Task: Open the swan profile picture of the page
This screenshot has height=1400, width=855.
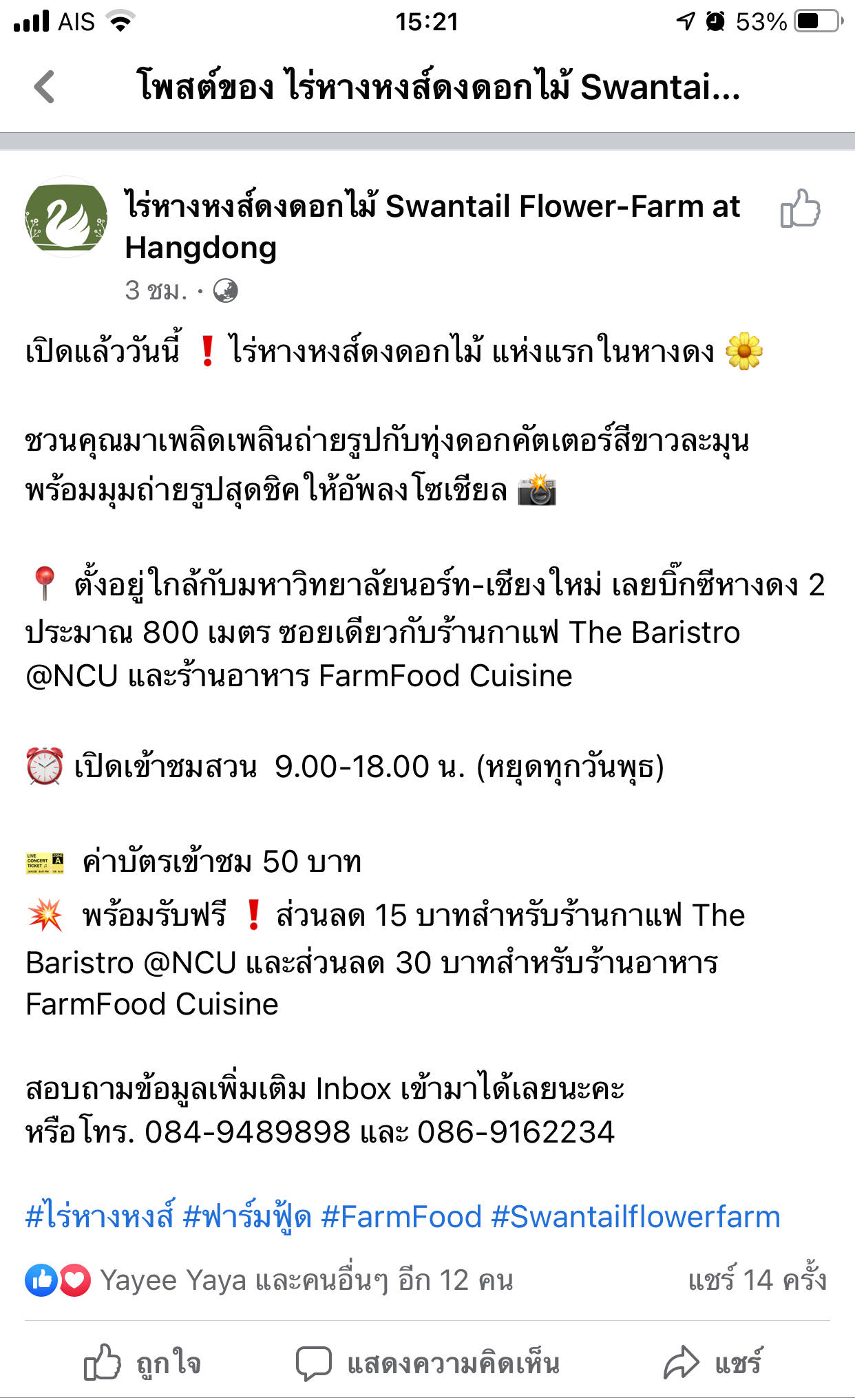Action: coord(66,217)
